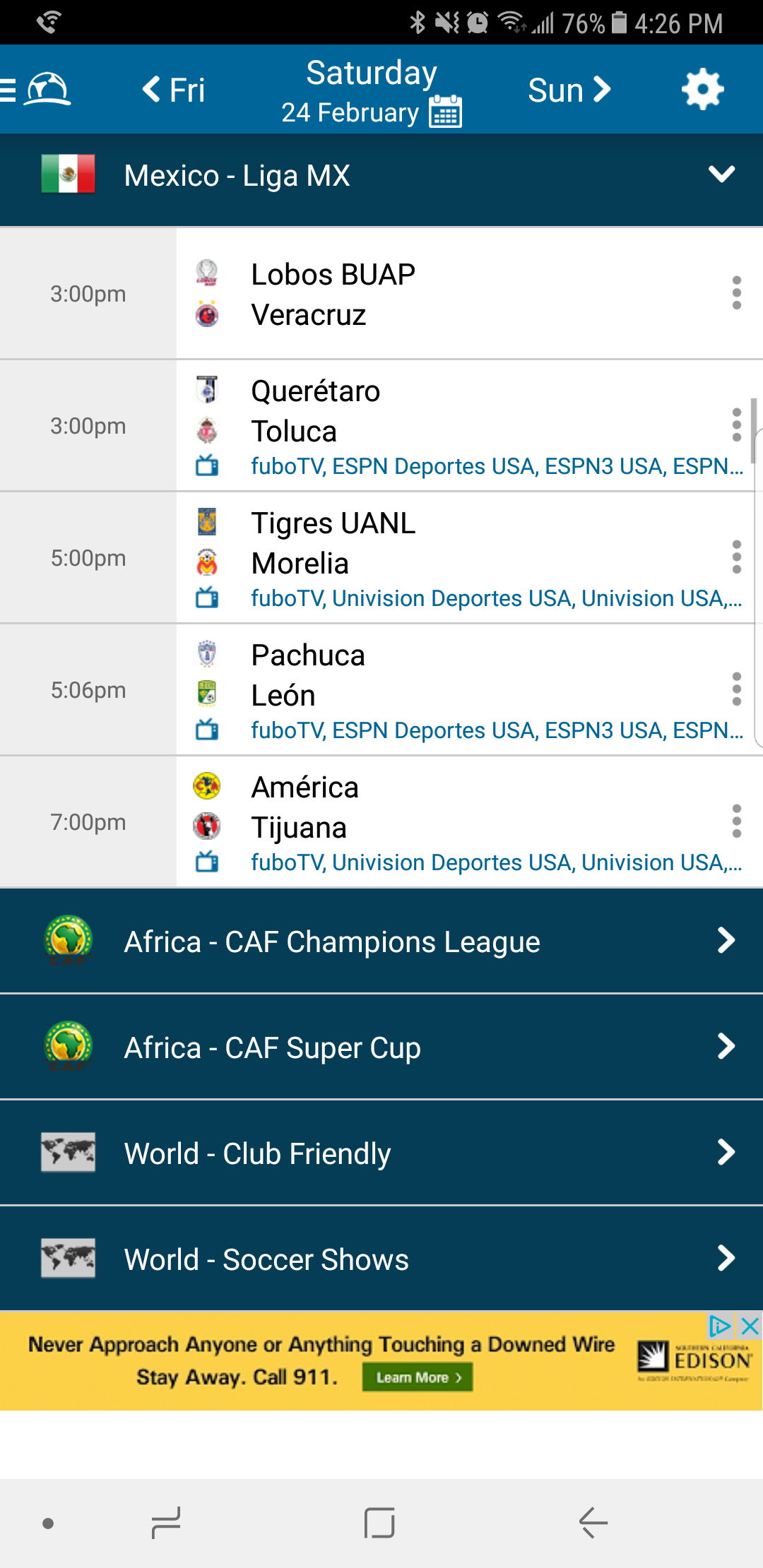Image resolution: width=763 pixels, height=1568 pixels.
Task: Open more options for Lobos BUAP vs Veracruz
Action: [736, 293]
